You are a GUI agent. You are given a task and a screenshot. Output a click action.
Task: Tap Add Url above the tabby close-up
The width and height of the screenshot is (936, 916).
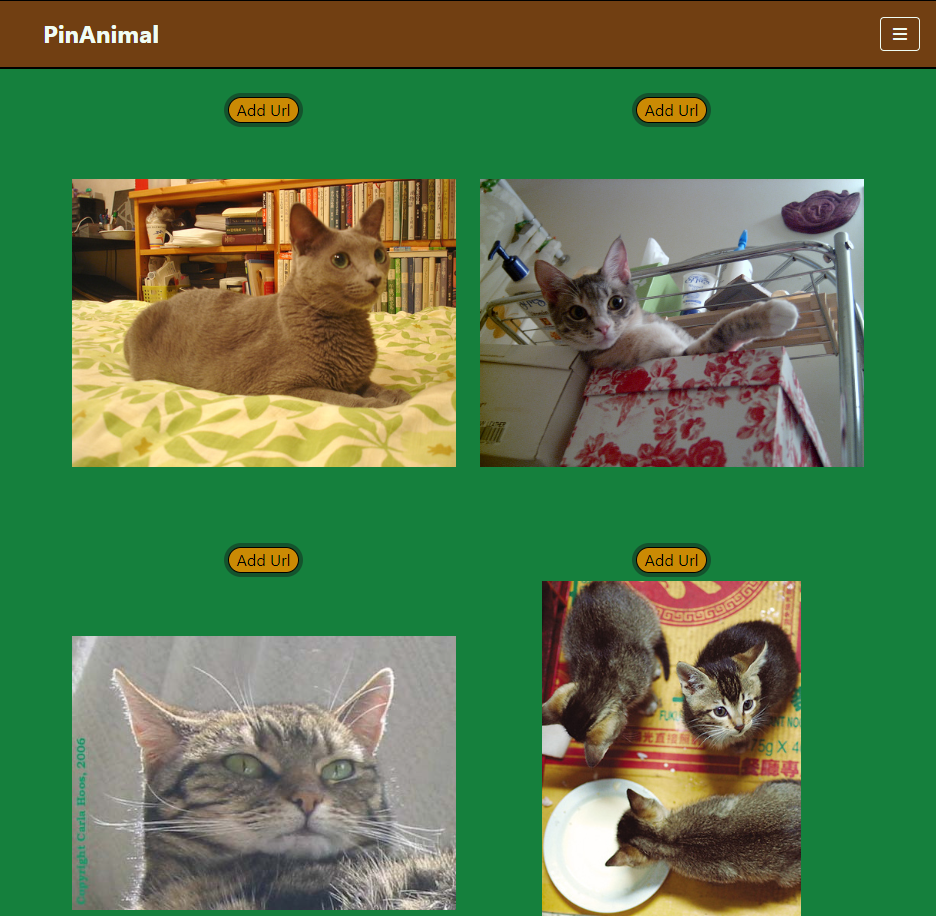coord(263,560)
